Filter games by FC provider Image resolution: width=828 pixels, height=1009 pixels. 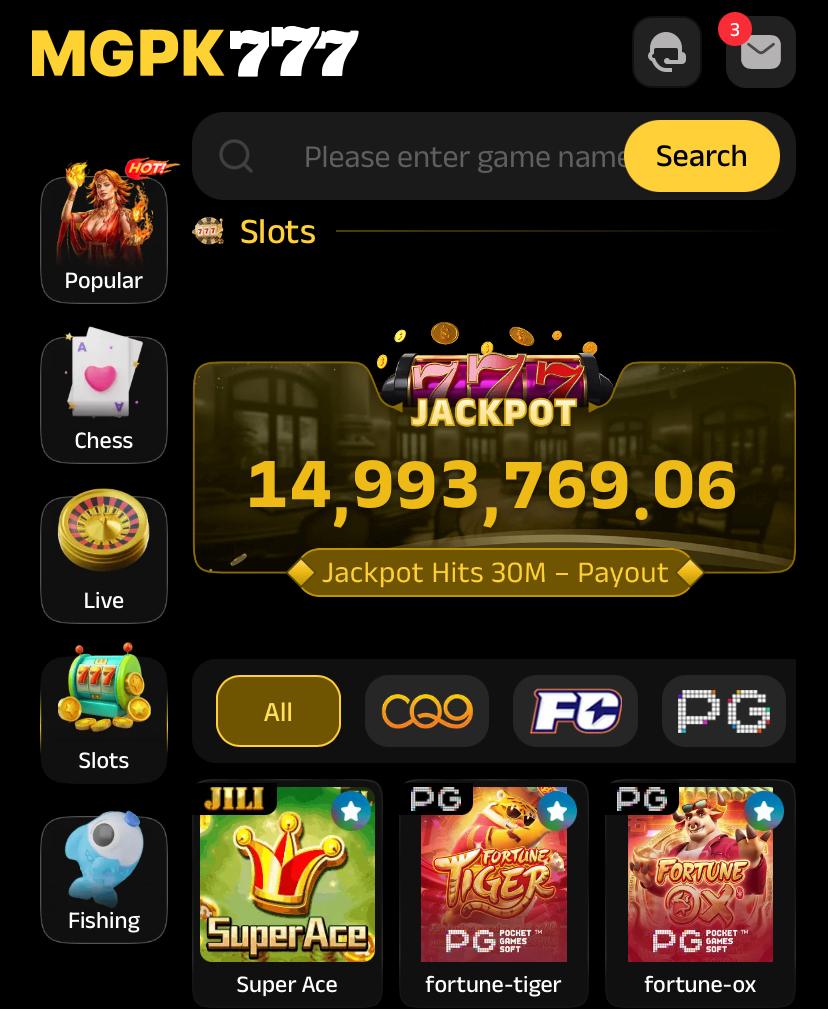pyautogui.click(x=575, y=711)
